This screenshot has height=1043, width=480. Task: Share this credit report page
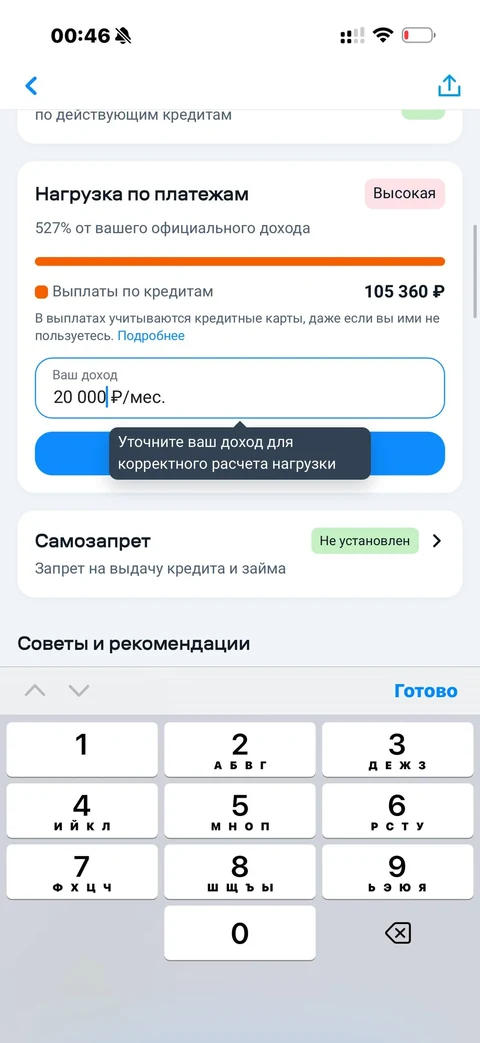coord(449,86)
